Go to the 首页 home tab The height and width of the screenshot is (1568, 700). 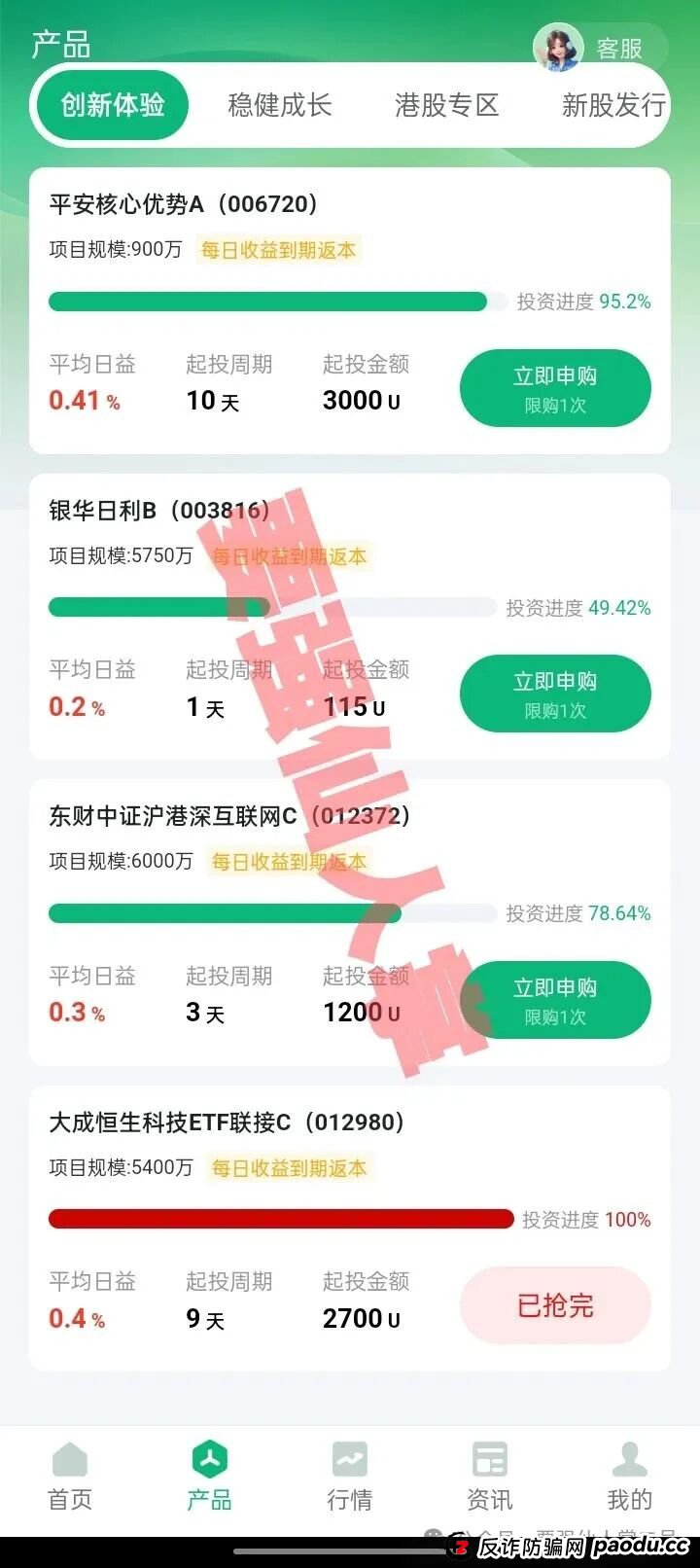pyautogui.click(x=70, y=1477)
